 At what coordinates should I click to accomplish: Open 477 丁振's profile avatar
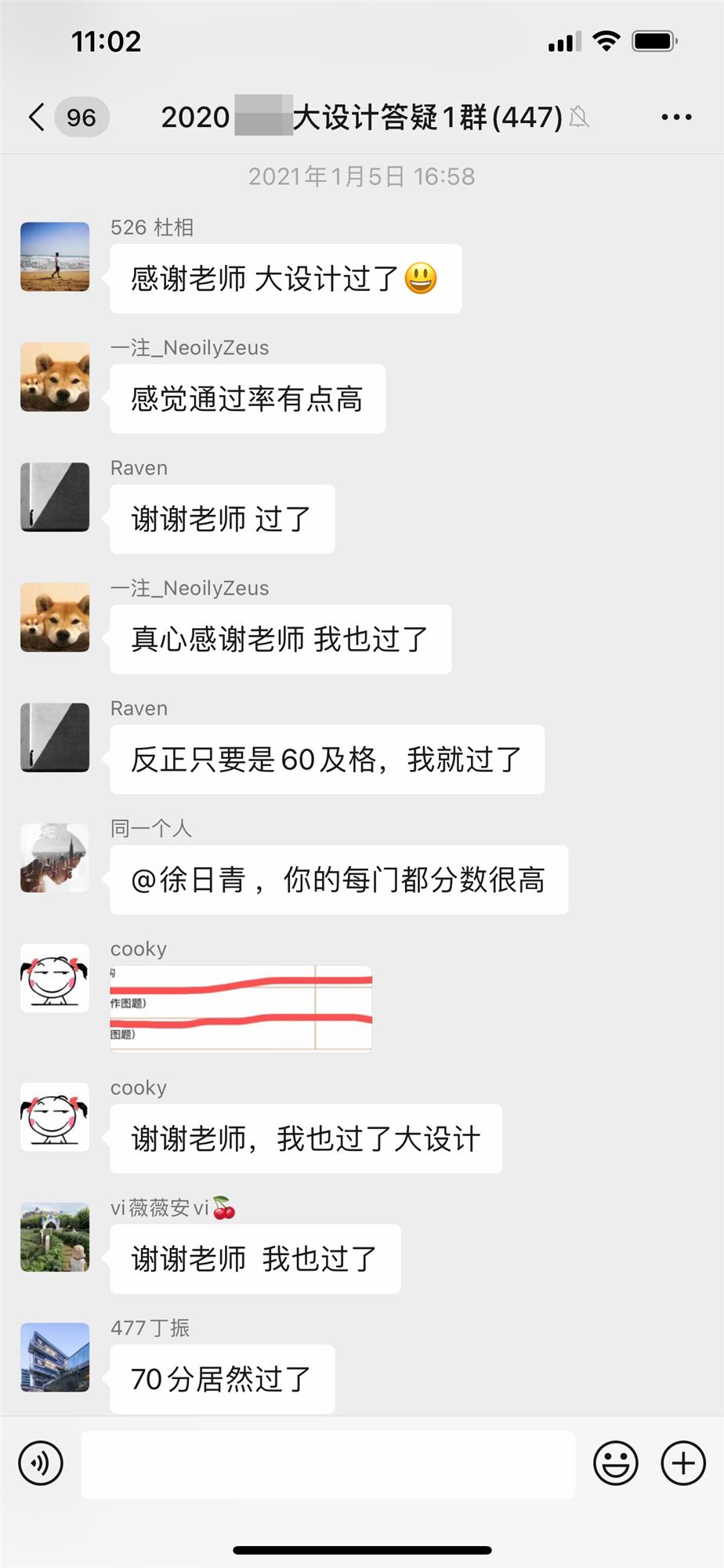pos(55,1357)
